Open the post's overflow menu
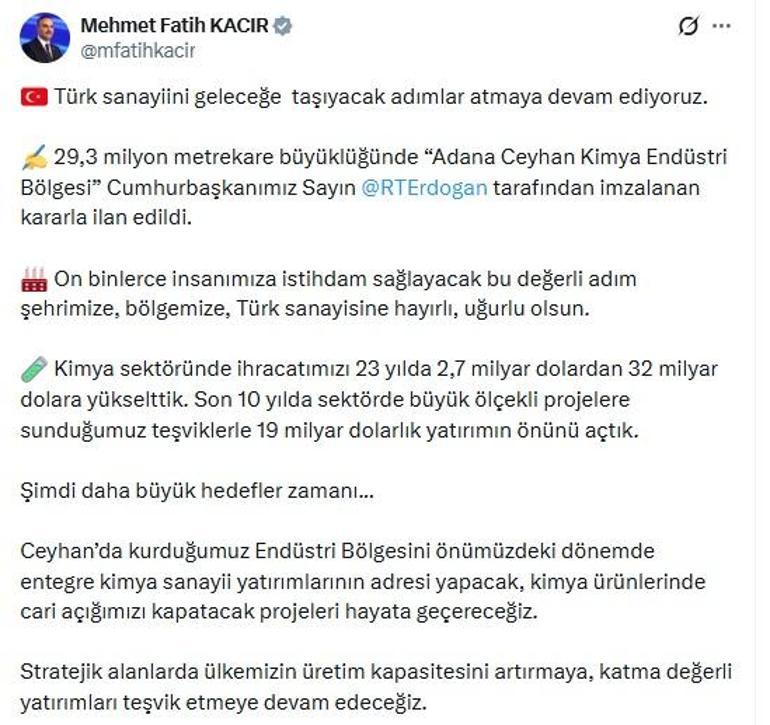The height and width of the screenshot is (725, 770). tap(720, 27)
